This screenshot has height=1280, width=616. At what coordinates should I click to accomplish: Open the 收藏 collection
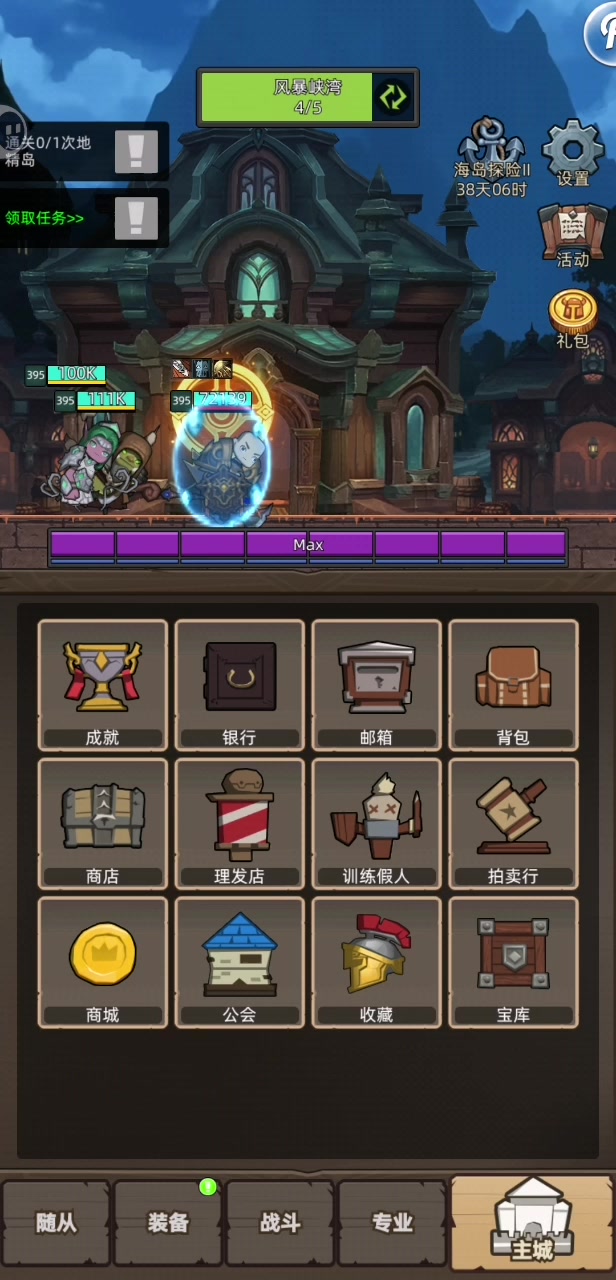(x=376, y=961)
